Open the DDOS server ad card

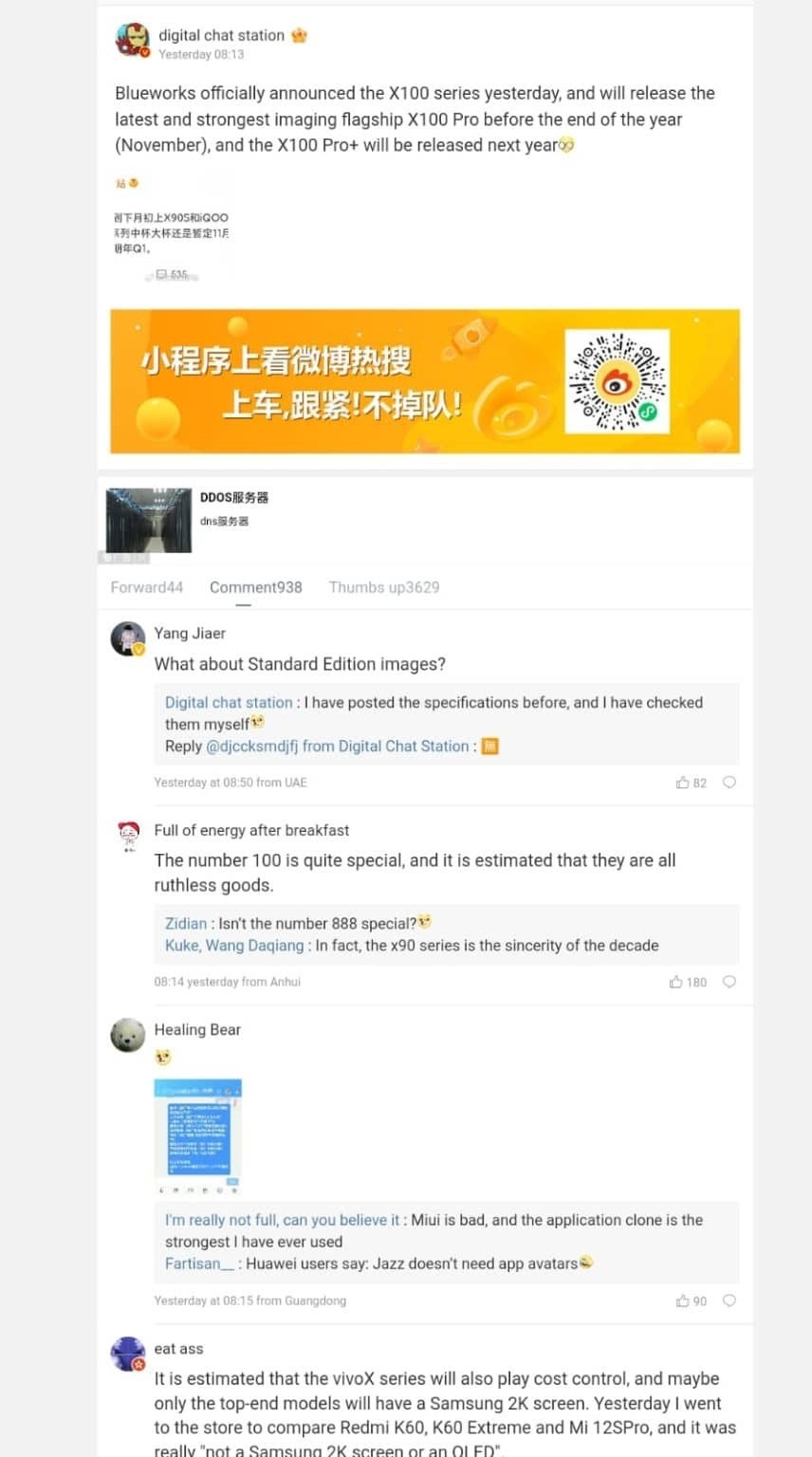[425, 520]
